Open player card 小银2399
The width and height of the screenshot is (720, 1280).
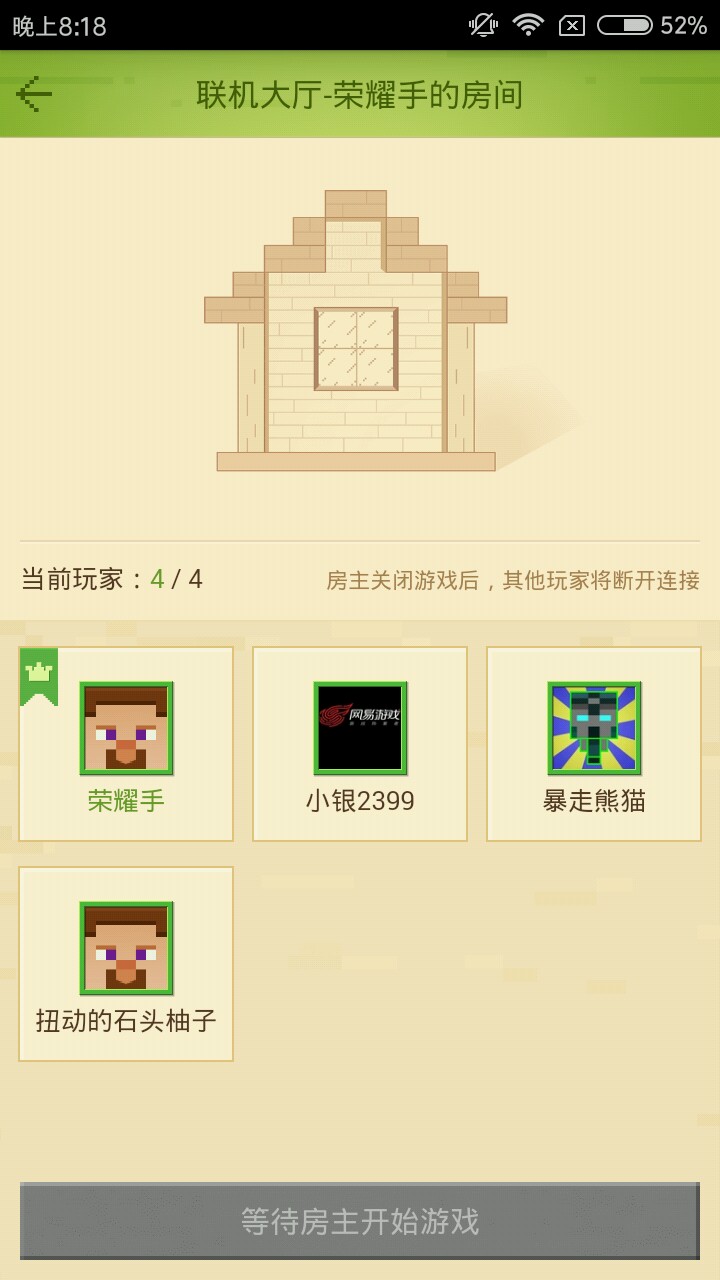360,743
